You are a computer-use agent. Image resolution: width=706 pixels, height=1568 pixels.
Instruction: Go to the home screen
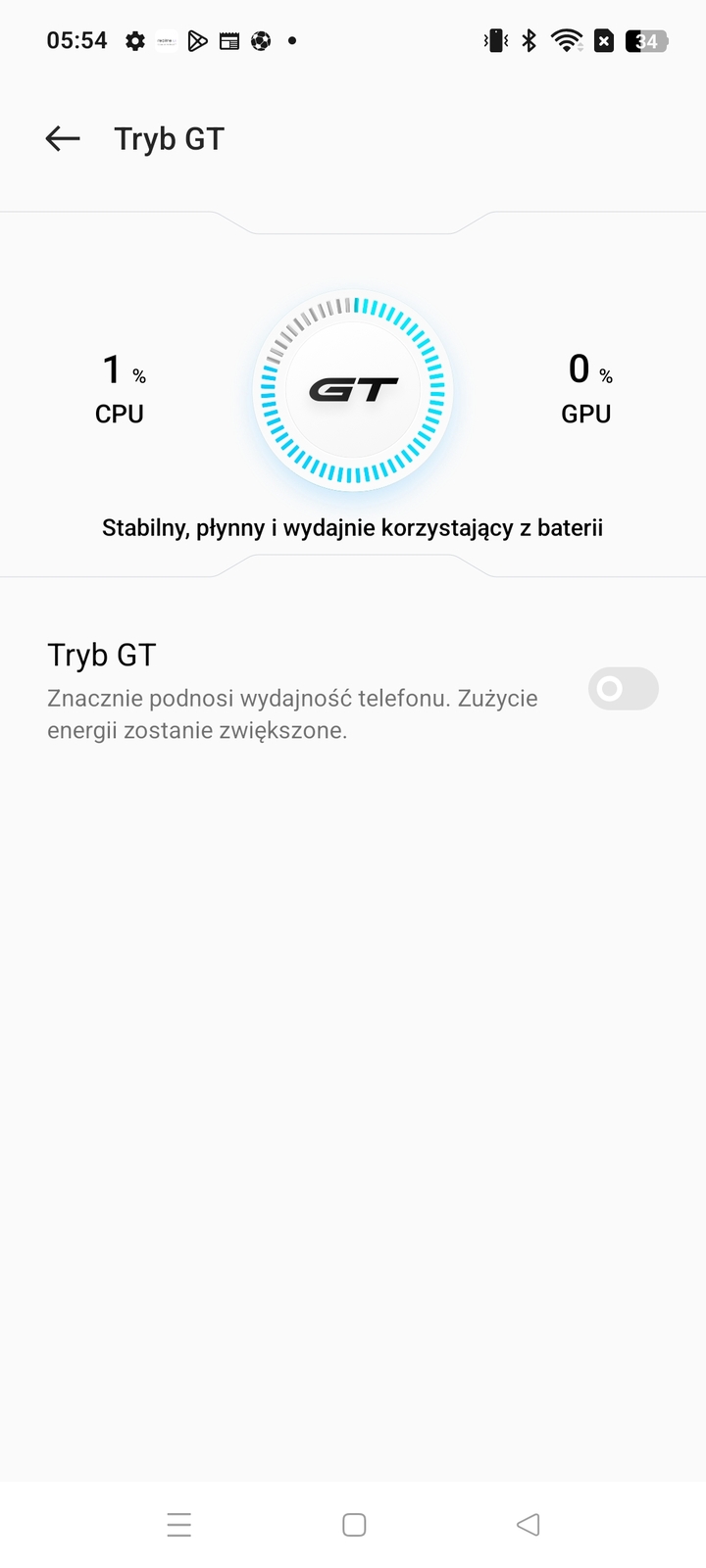pyautogui.click(x=354, y=1524)
